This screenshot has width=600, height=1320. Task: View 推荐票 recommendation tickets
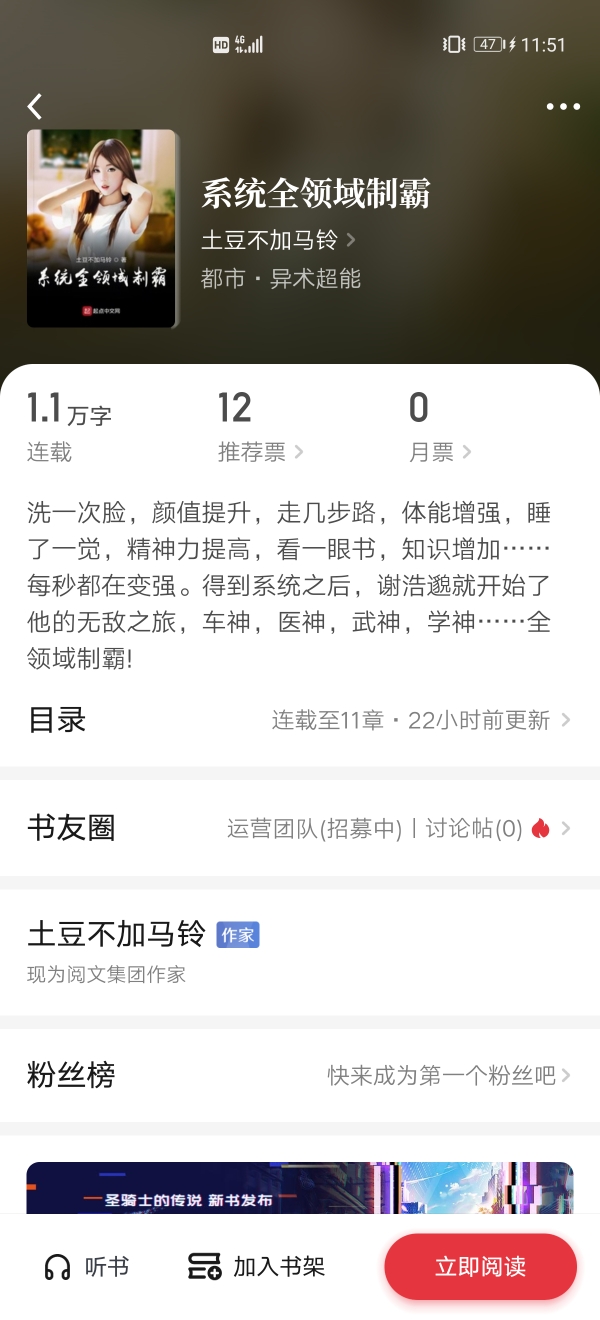(259, 452)
